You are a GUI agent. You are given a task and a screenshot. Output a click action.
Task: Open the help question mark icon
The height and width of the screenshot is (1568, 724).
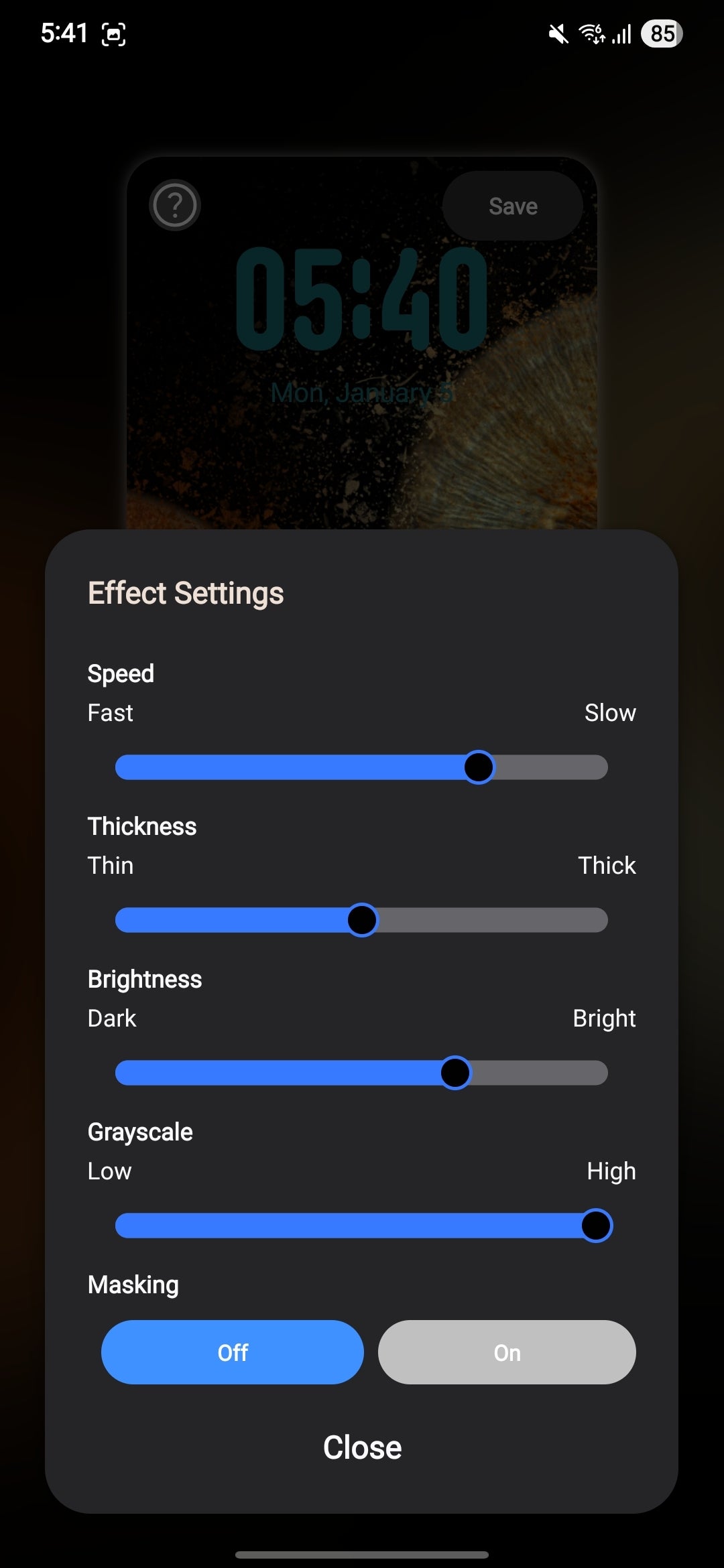[175, 206]
